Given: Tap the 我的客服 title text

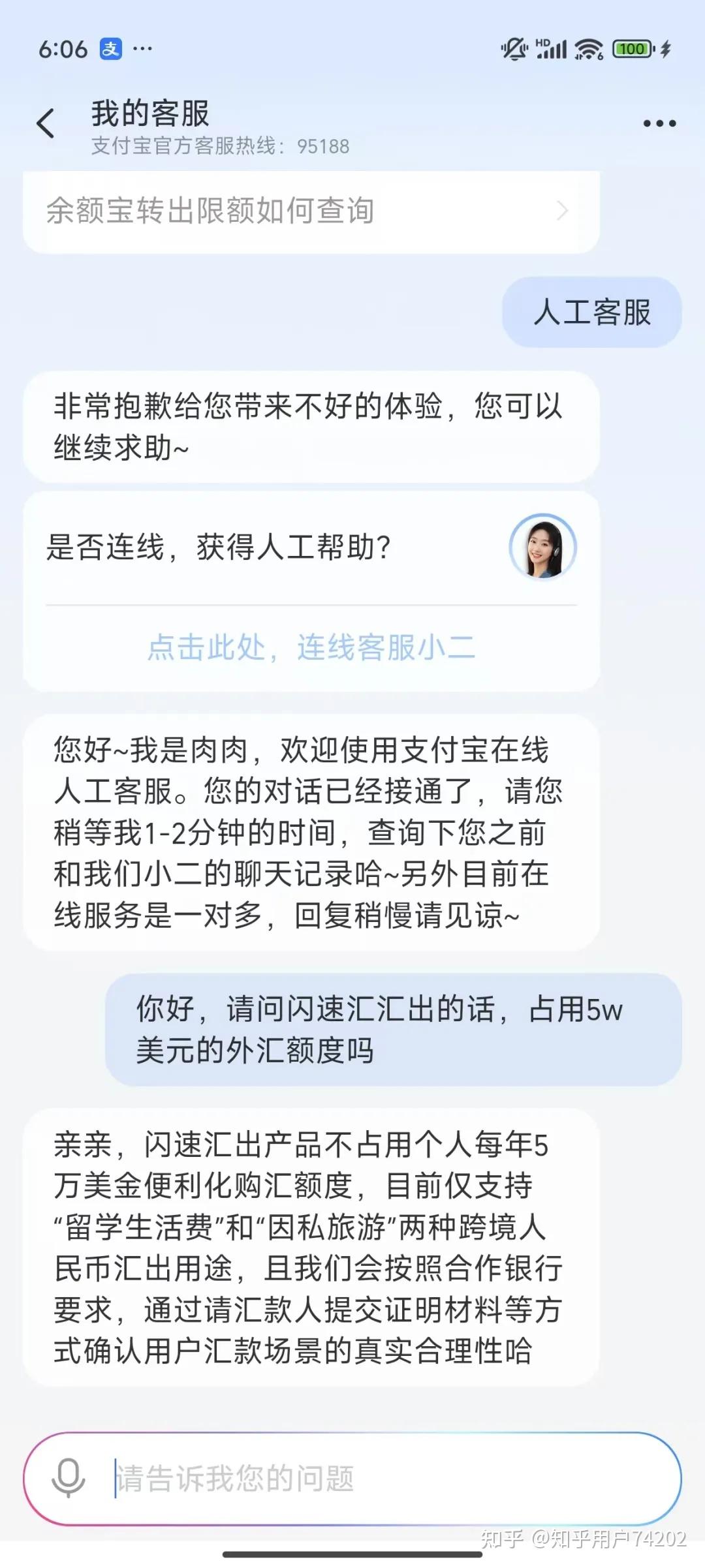Looking at the screenshot, I should pyautogui.click(x=149, y=114).
